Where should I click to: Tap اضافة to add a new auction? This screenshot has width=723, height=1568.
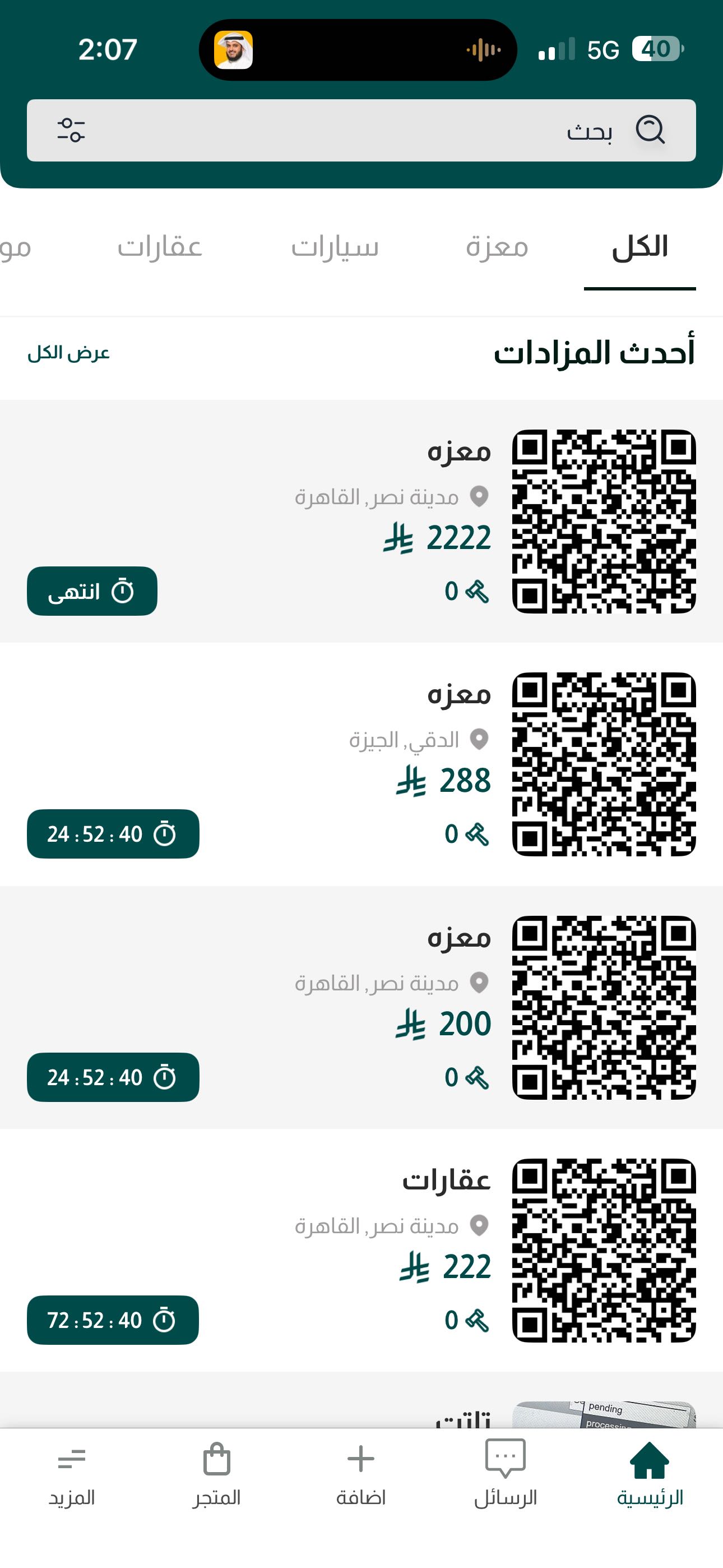tap(361, 1473)
